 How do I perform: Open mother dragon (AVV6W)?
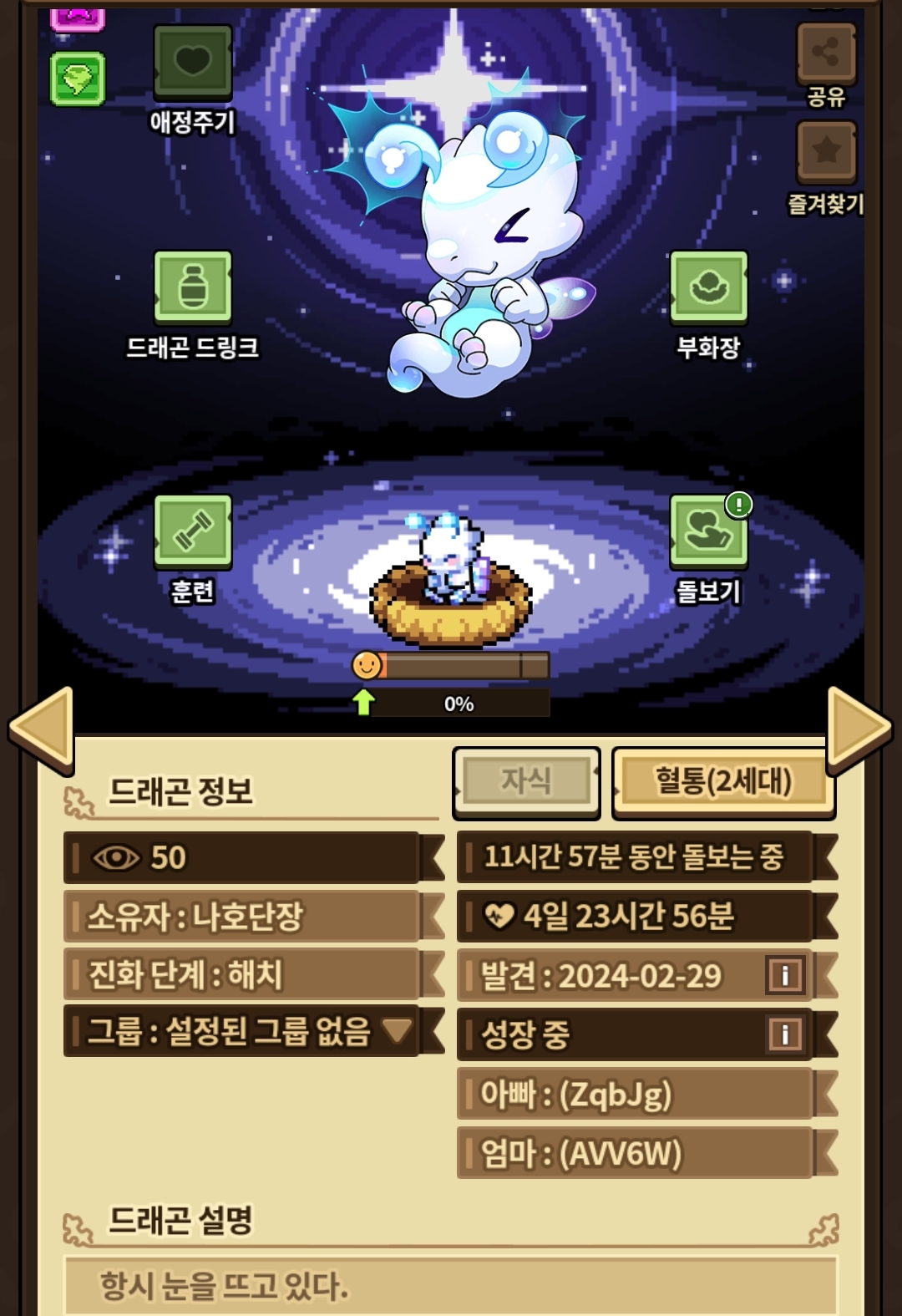coord(635,1153)
